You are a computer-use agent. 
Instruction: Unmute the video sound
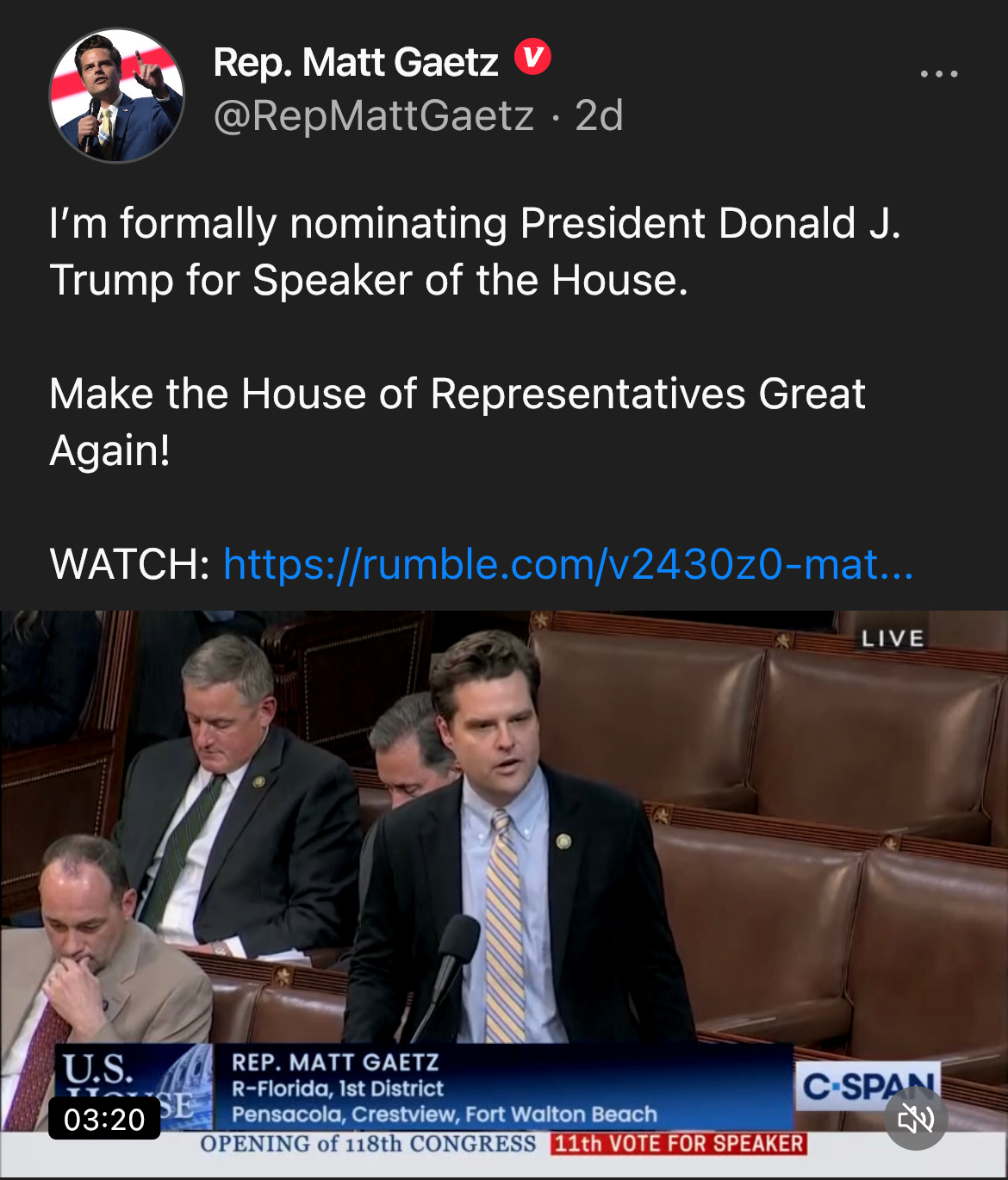click(916, 1118)
